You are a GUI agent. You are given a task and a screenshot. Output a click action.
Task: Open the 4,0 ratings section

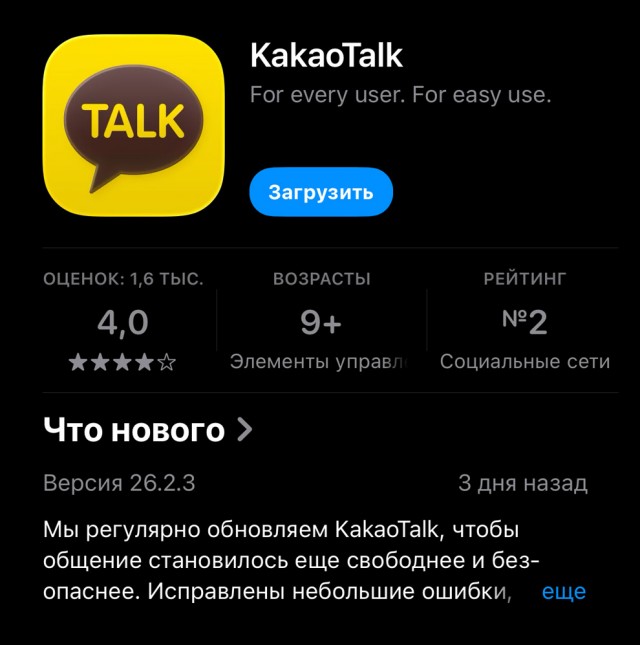pyautogui.click(x=123, y=323)
